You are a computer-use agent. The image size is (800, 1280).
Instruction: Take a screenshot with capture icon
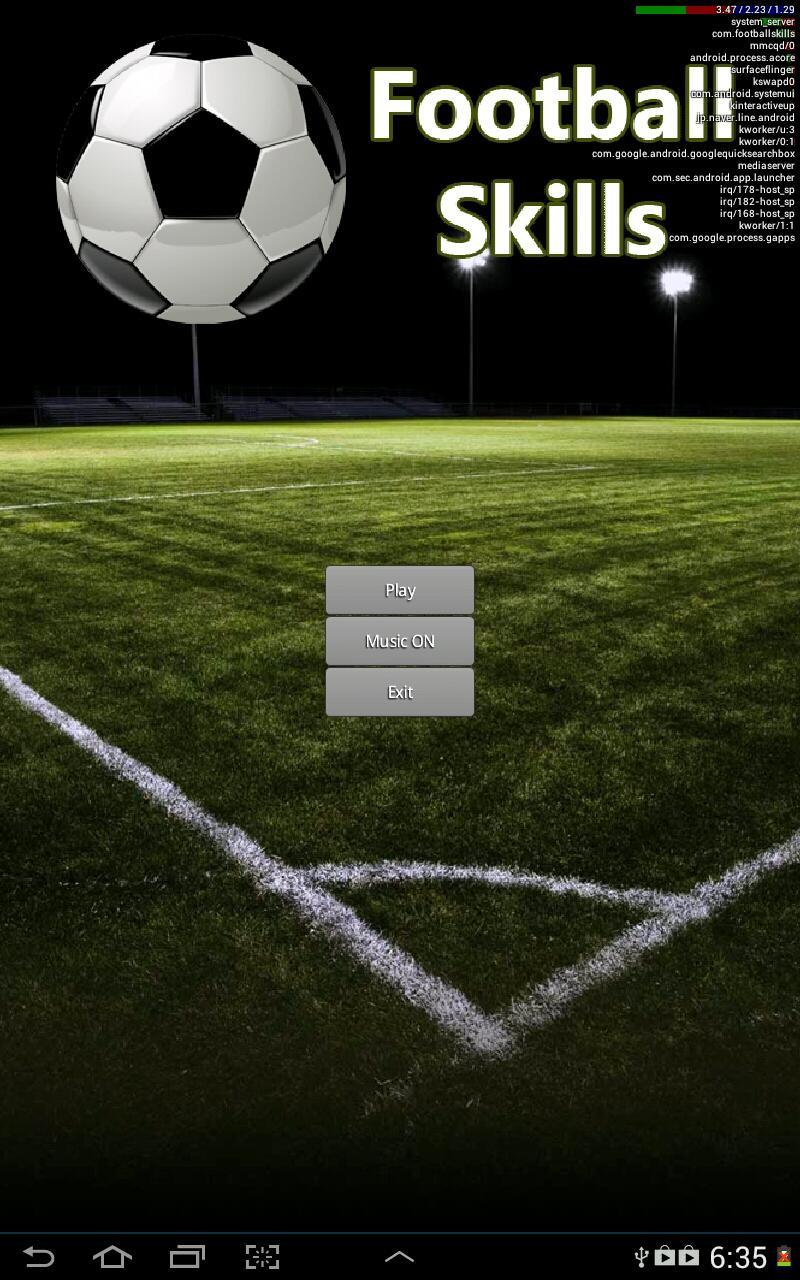tap(262, 1256)
